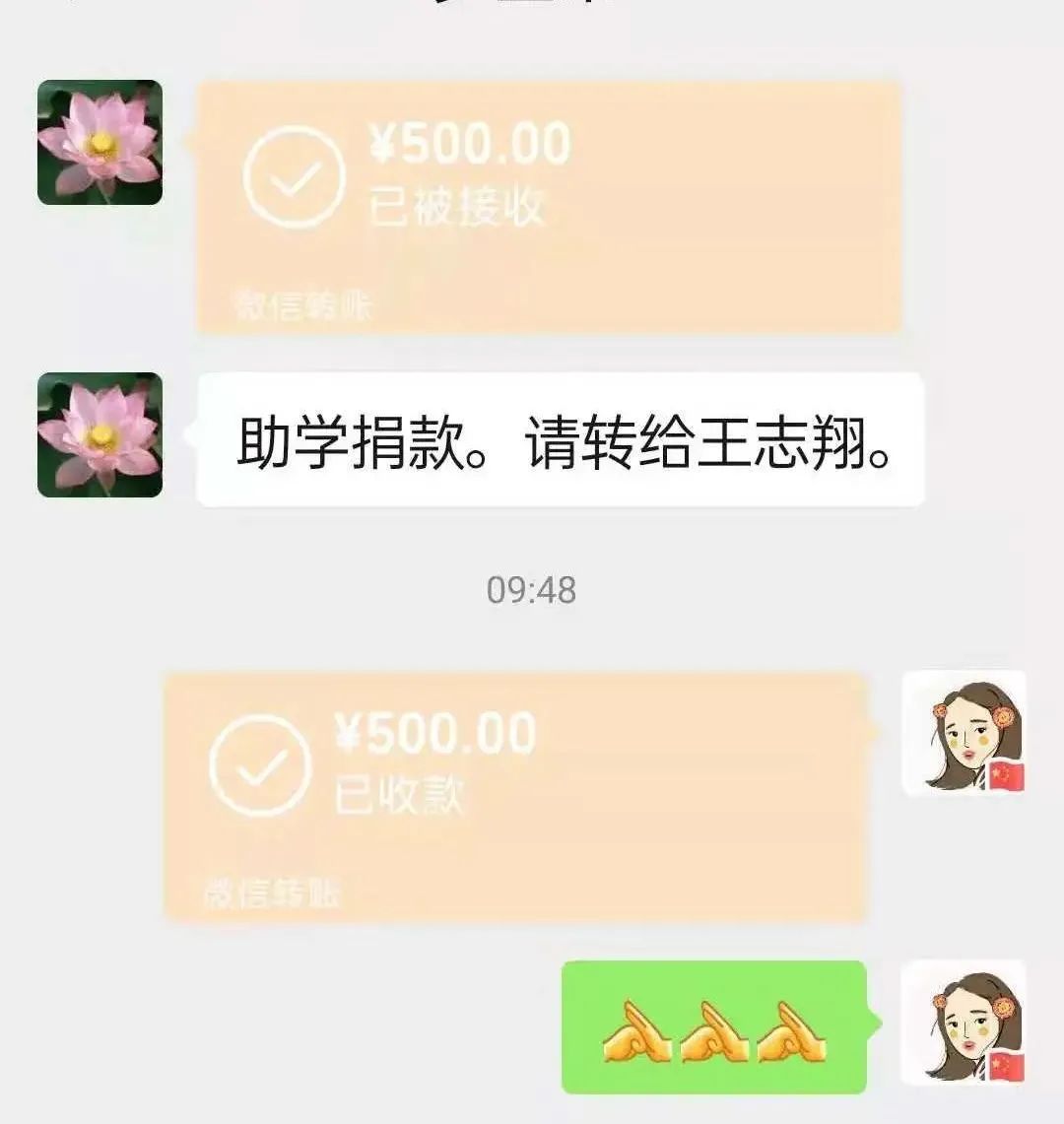View profile of avatar beside folded-hands message
Image resolution: width=1064 pixels, height=1124 pixels.
[x=964, y=1024]
